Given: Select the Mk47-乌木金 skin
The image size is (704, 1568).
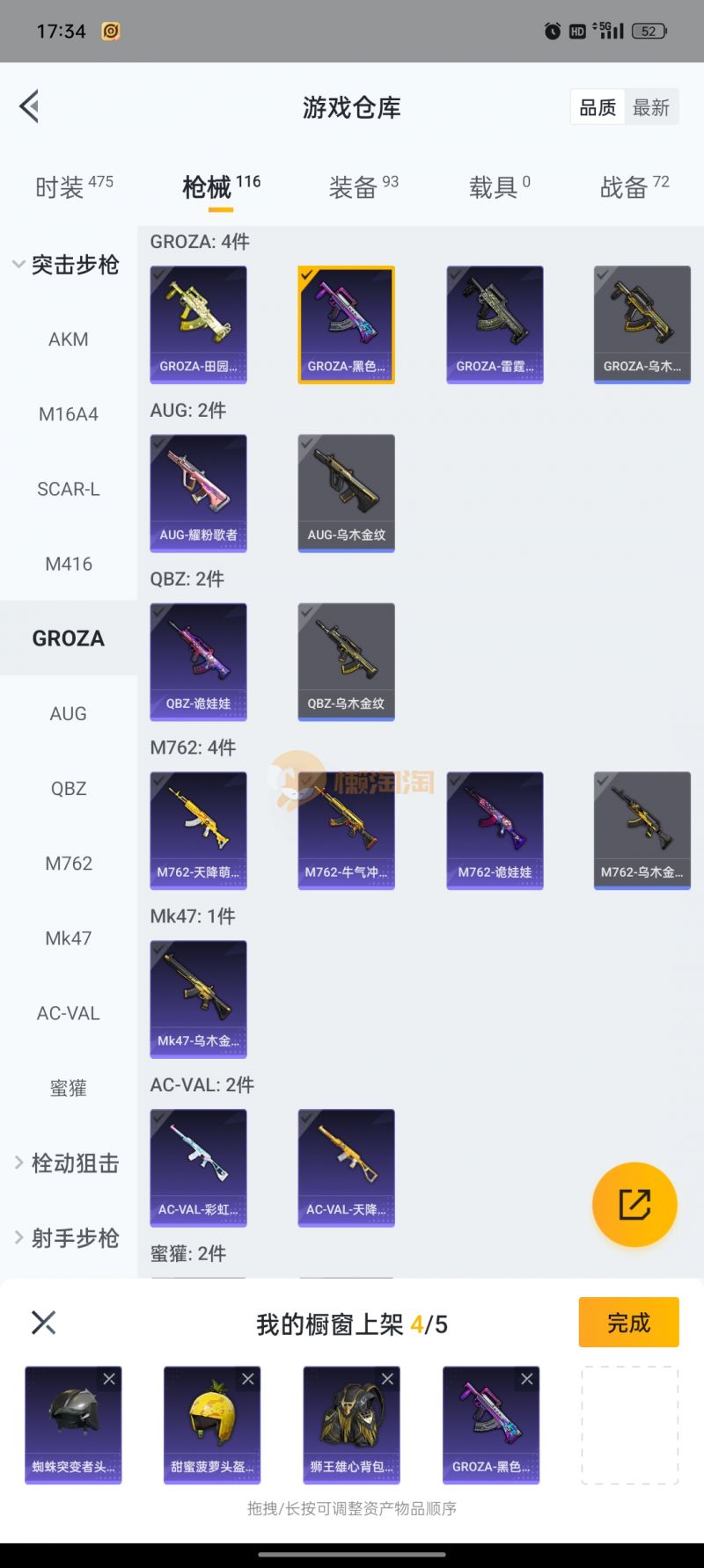Looking at the screenshot, I should [x=198, y=999].
